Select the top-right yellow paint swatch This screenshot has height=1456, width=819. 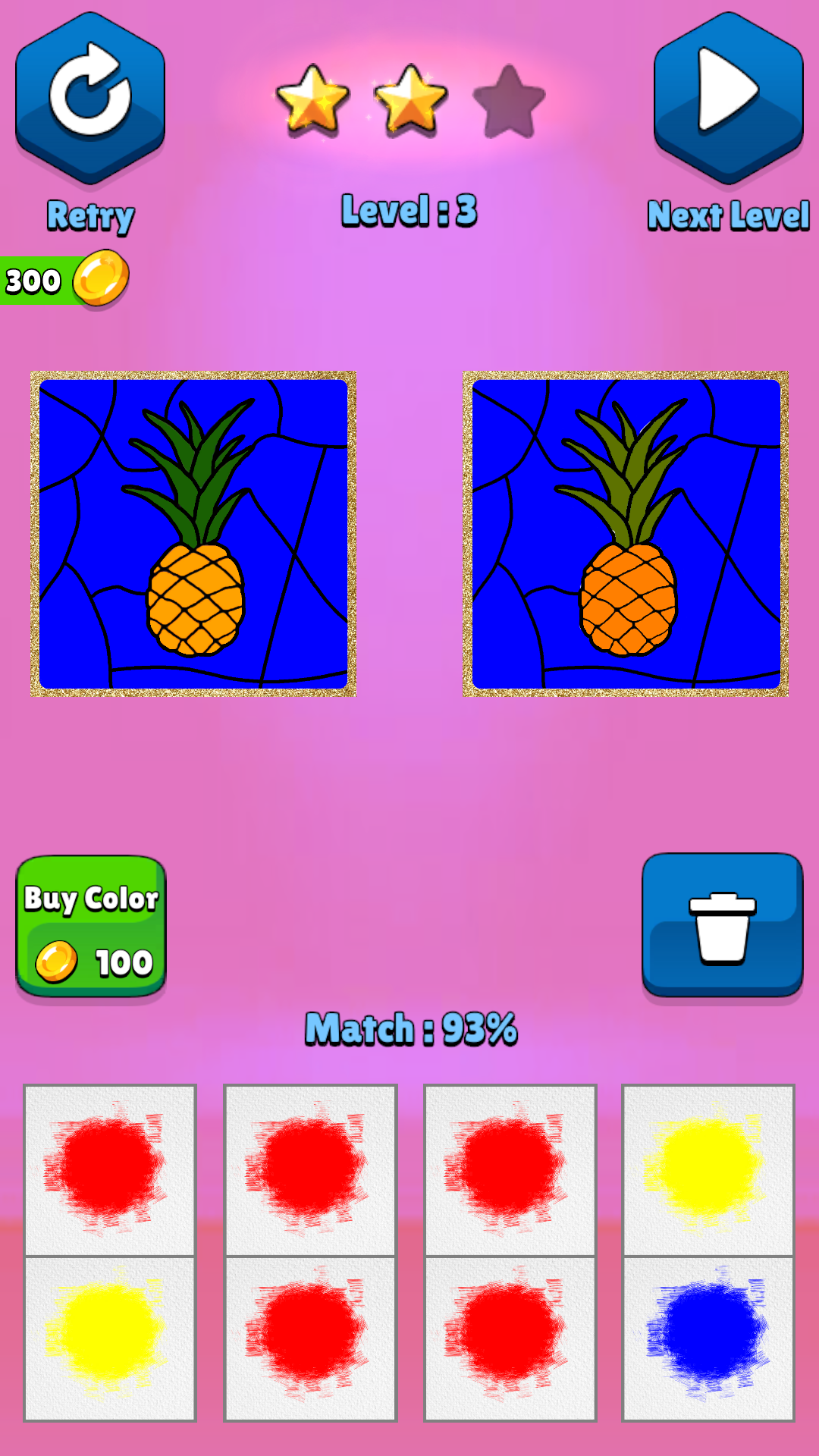pyautogui.click(x=709, y=1168)
